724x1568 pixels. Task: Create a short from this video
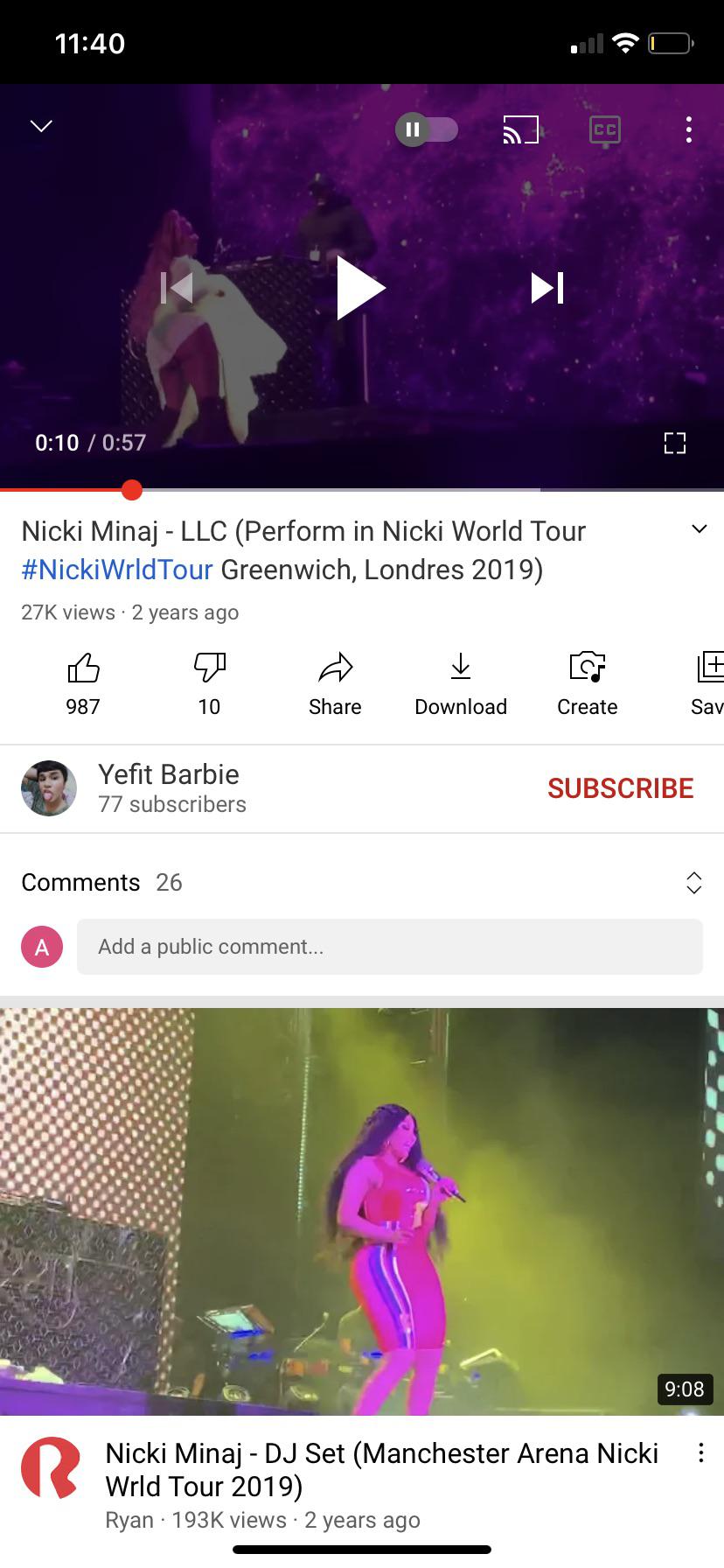pyautogui.click(x=587, y=682)
